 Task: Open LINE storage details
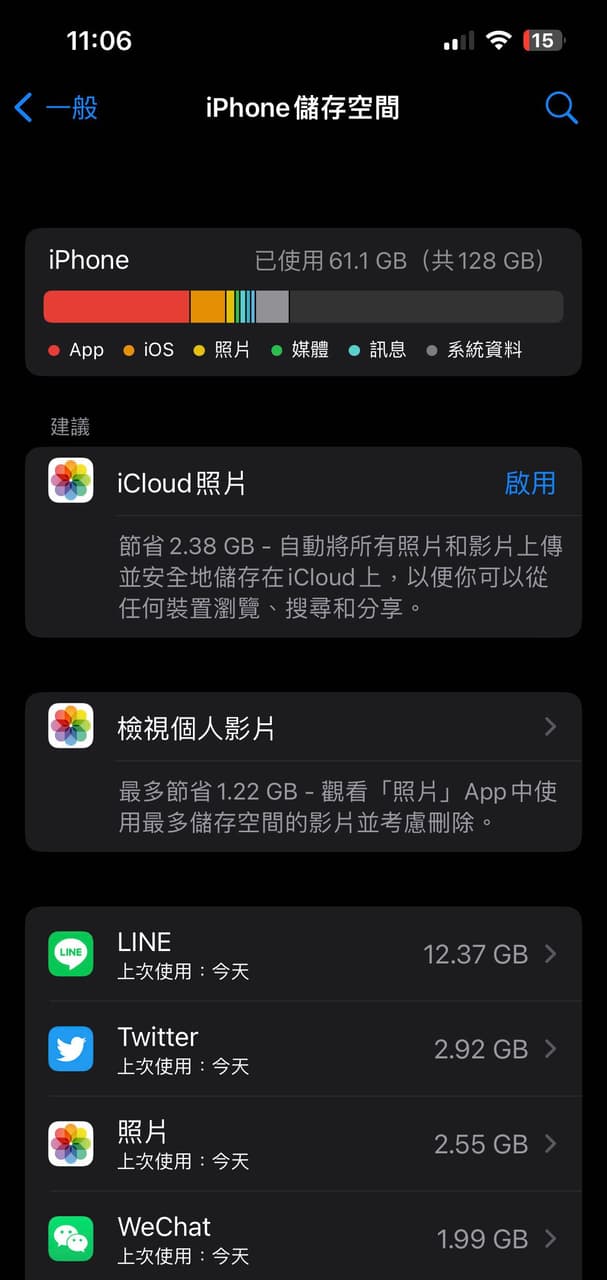point(303,954)
